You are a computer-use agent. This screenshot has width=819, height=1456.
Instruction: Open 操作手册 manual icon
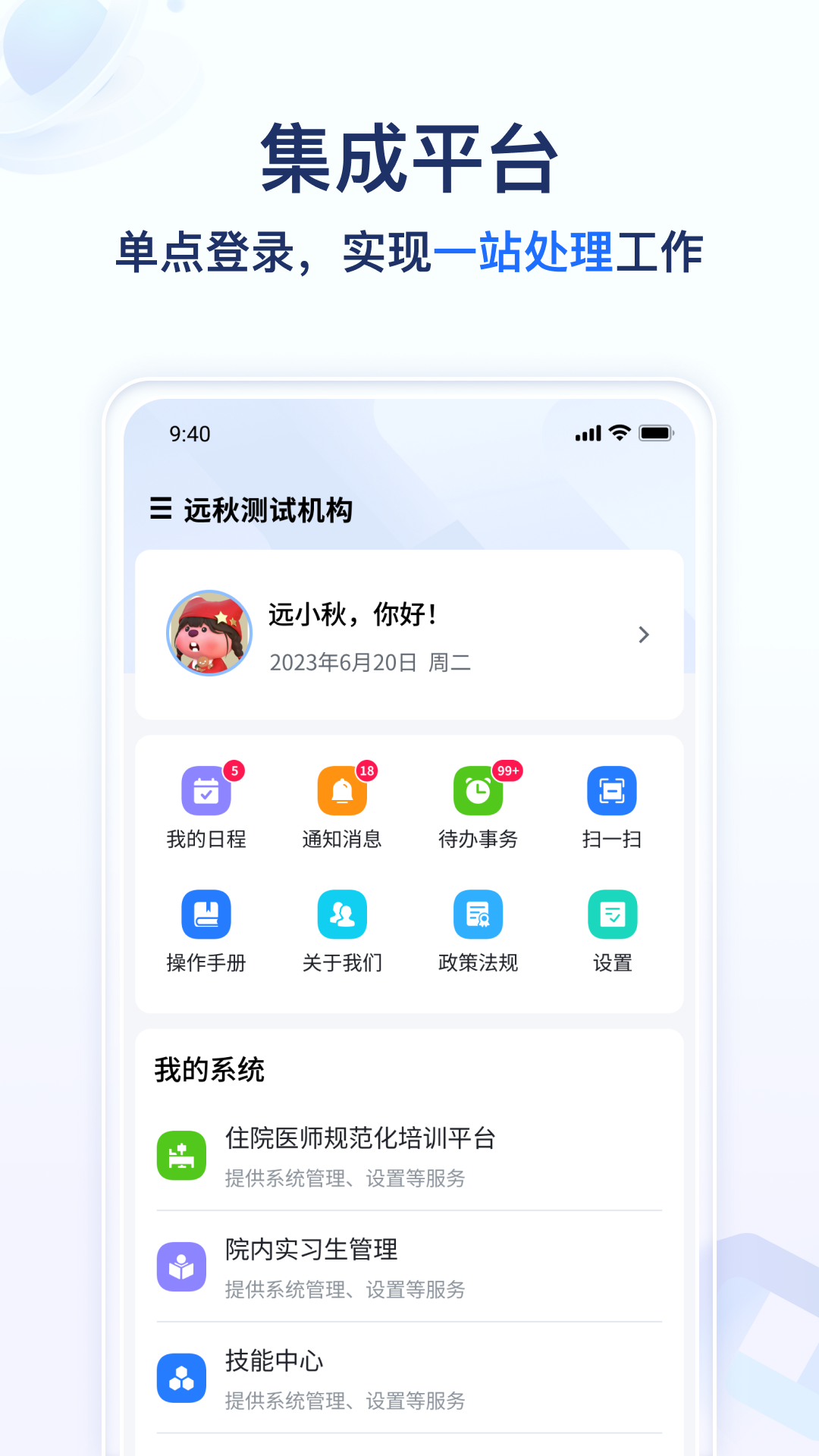coord(206,915)
